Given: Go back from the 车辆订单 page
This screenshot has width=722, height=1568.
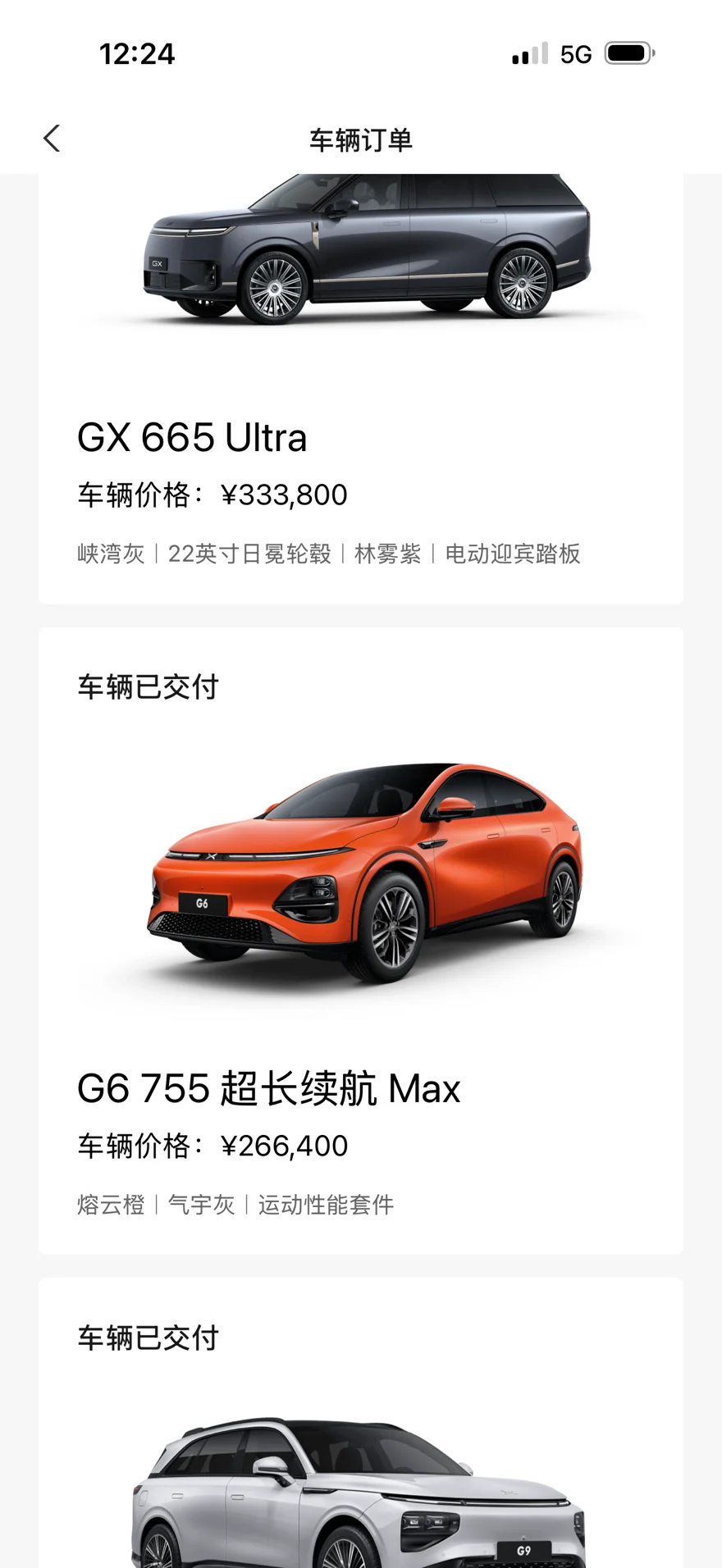Looking at the screenshot, I should pyautogui.click(x=52, y=139).
